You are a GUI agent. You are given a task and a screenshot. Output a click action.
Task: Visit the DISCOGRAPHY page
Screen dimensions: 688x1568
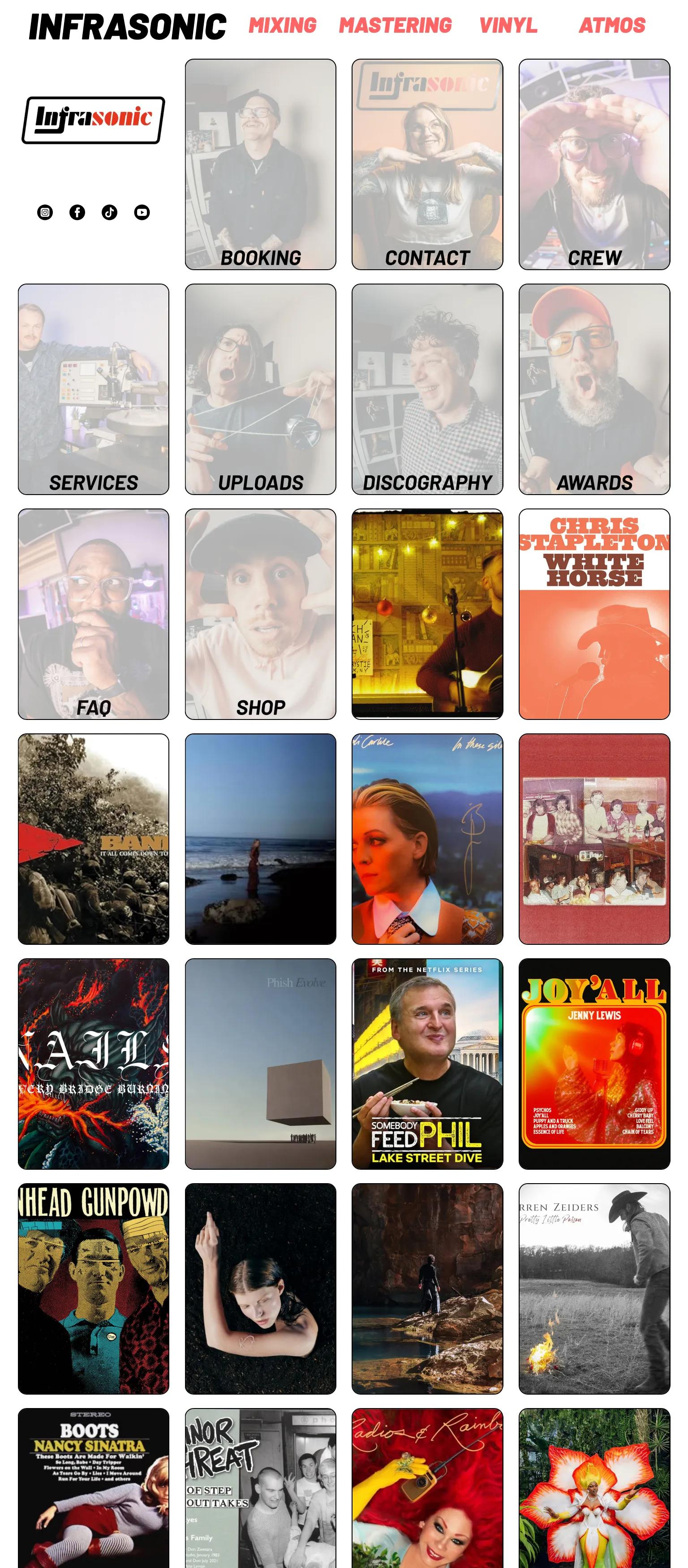[426, 390]
